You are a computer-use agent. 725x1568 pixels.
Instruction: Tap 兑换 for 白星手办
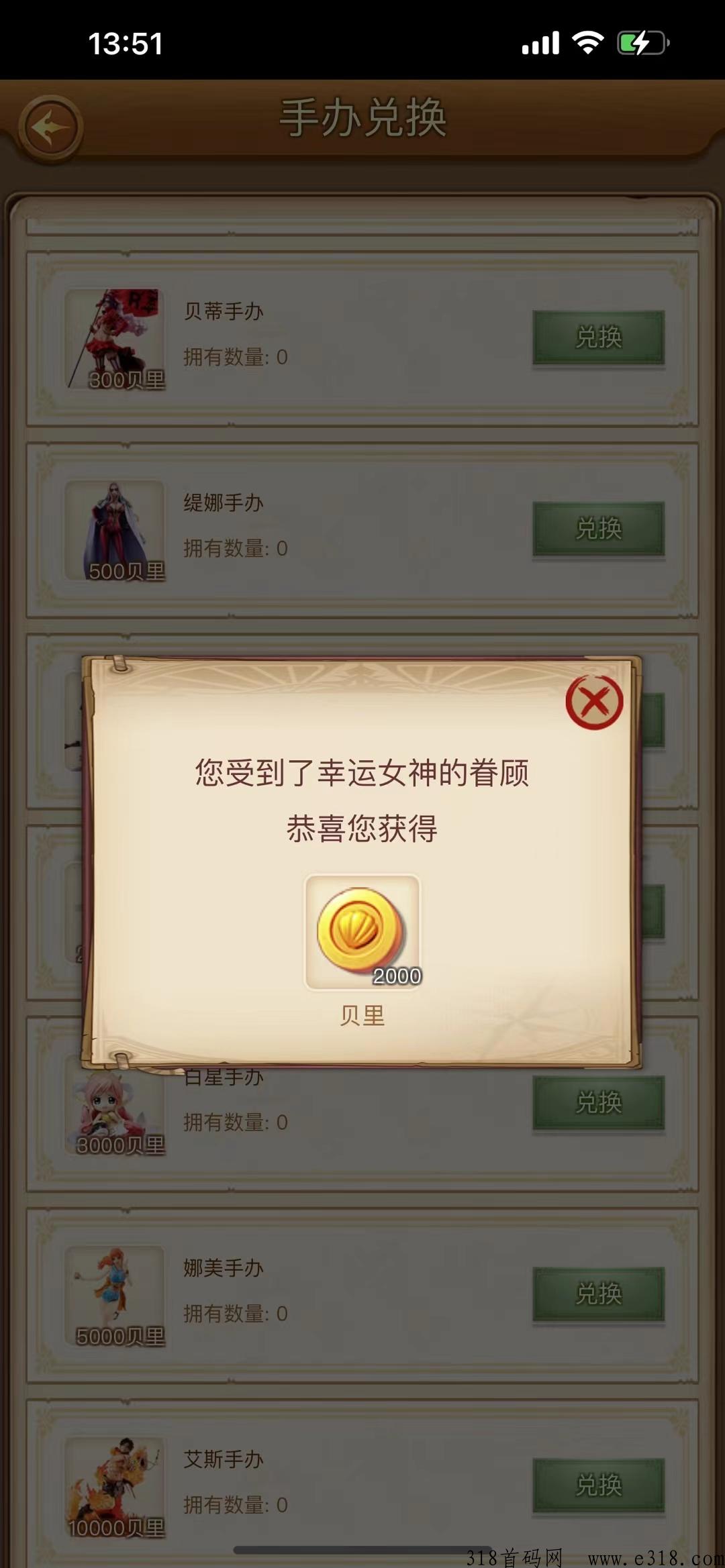coord(599,1102)
